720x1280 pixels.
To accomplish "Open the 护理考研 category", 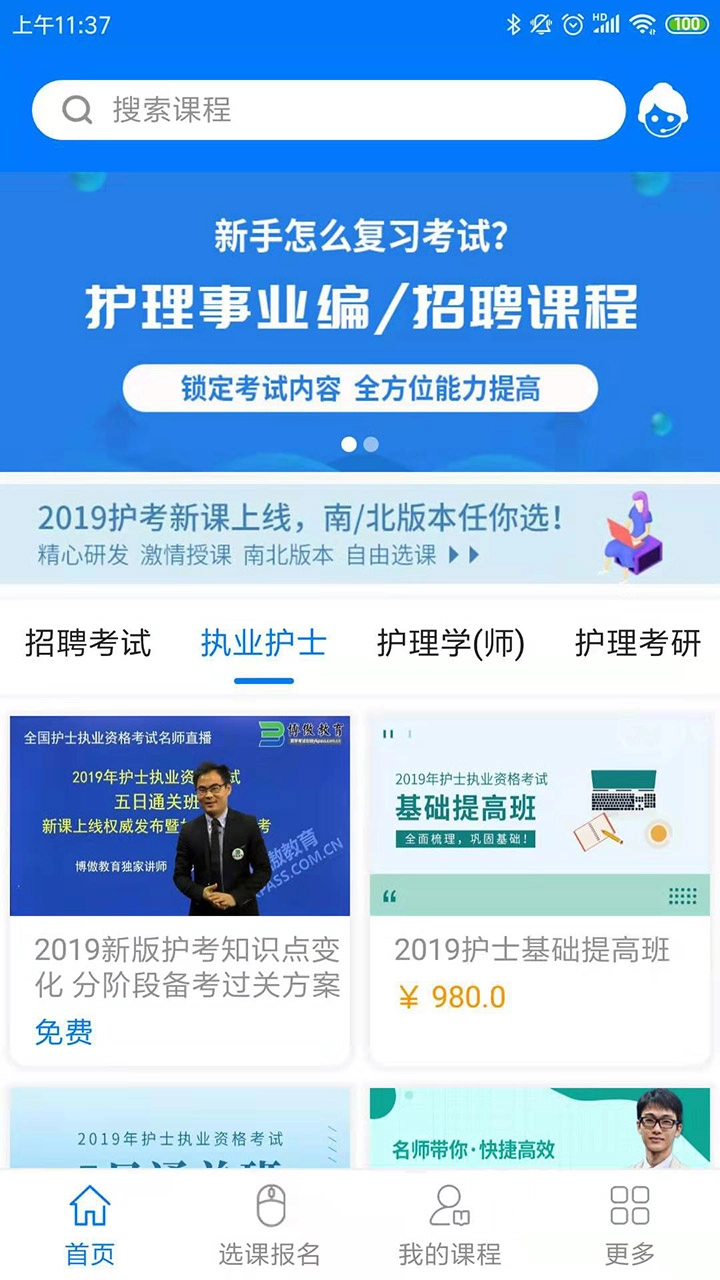I will click(x=637, y=644).
